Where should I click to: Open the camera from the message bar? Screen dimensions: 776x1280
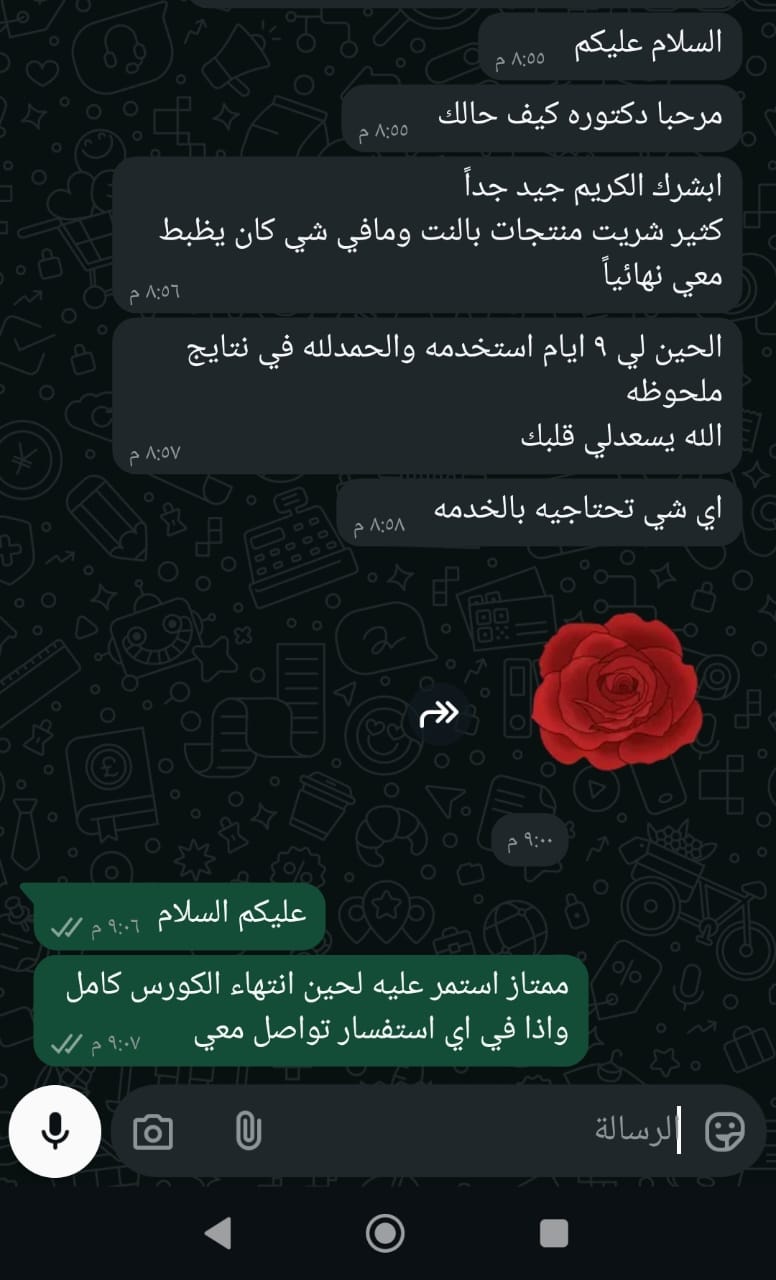(x=153, y=1132)
